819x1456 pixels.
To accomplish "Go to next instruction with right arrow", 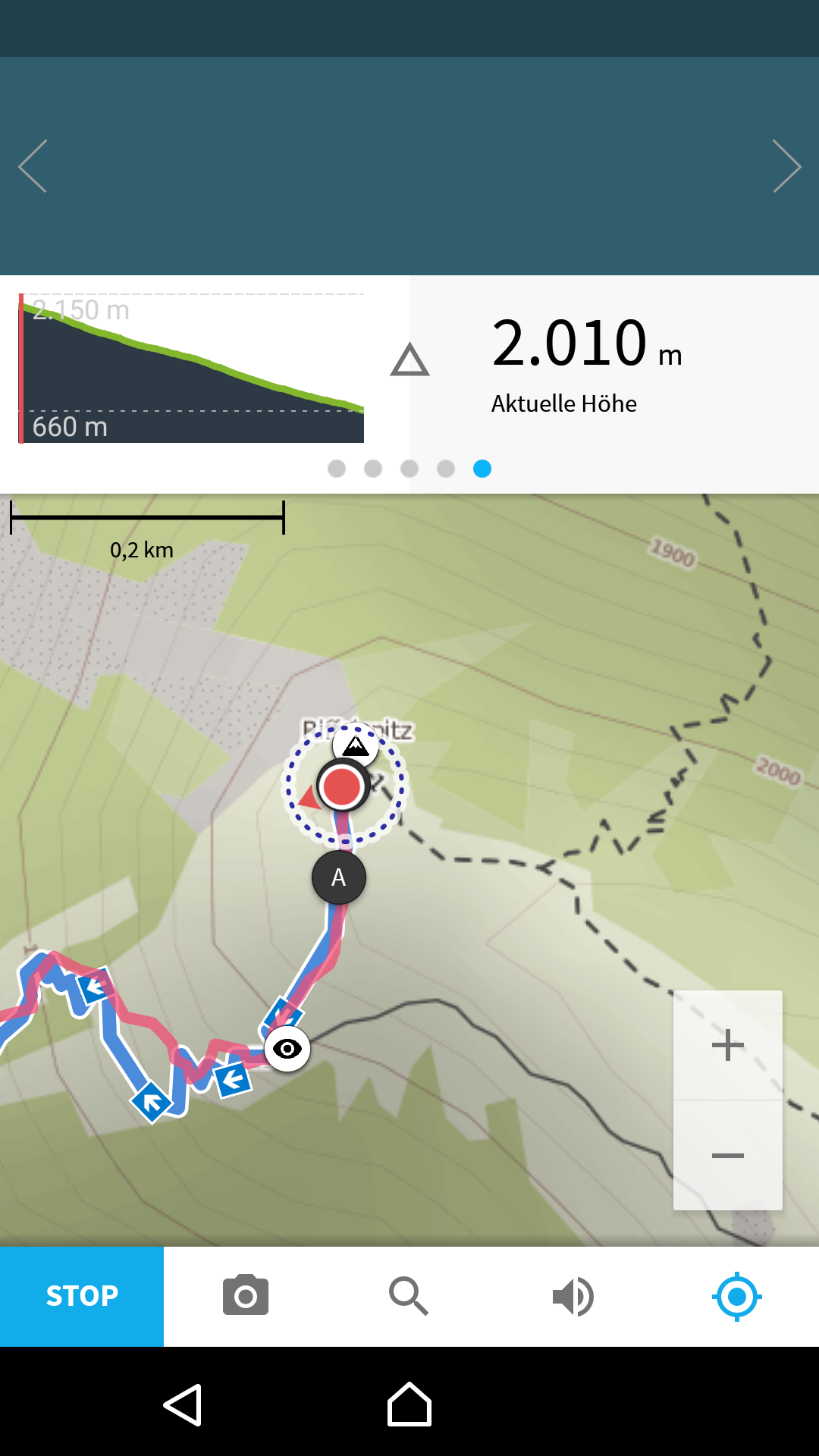I will pyautogui.click(x=786, y=166).
